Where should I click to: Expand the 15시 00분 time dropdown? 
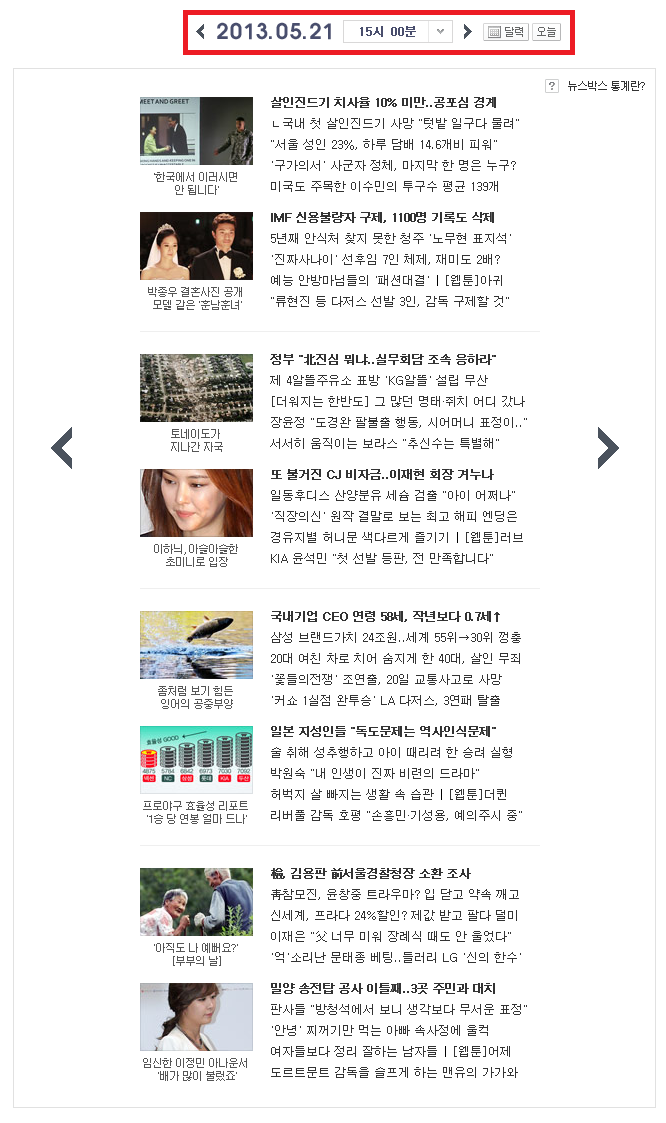(441, 32)
